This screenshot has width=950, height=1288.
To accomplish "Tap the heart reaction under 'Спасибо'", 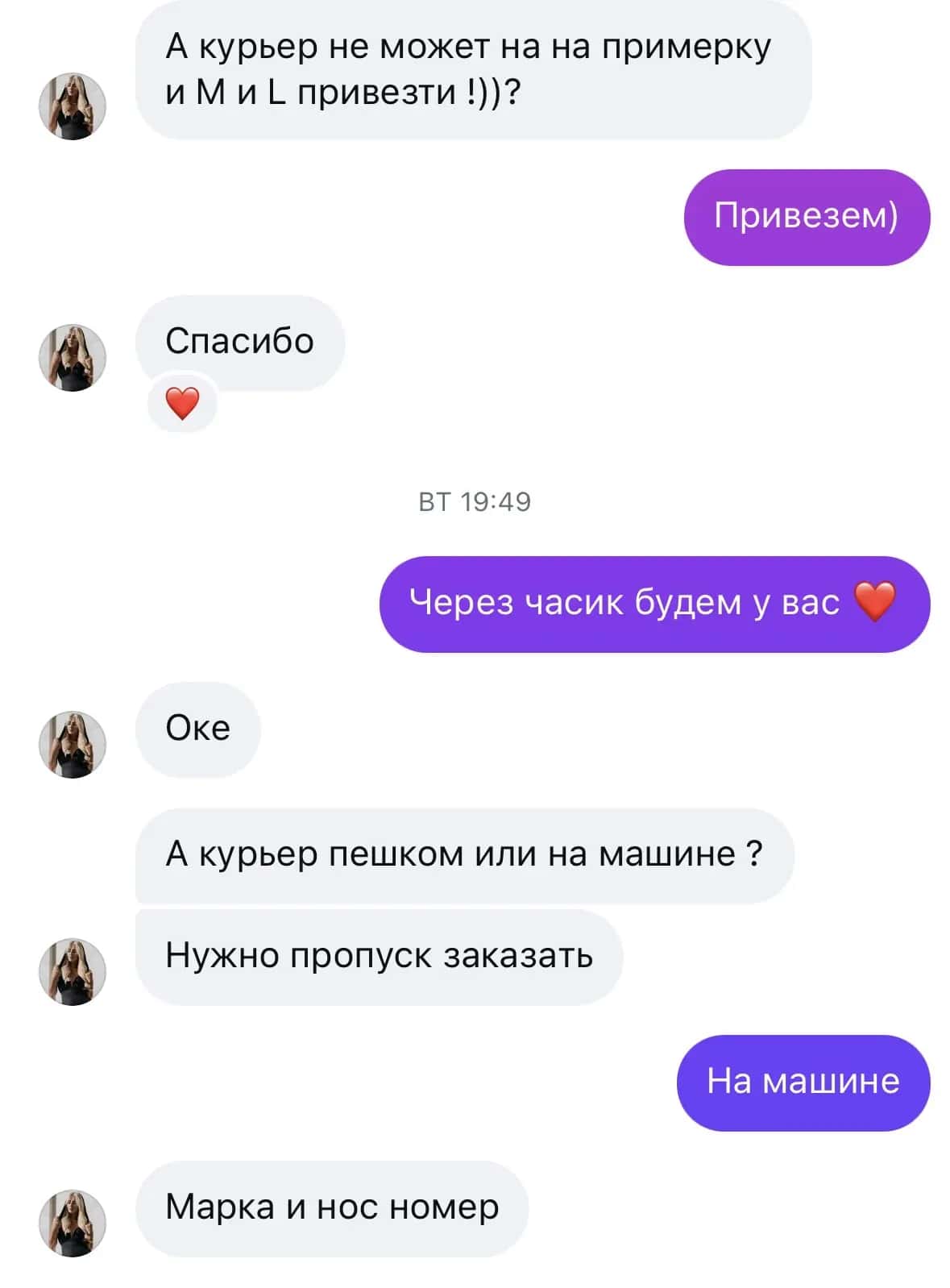I will [x=182, y=403].
